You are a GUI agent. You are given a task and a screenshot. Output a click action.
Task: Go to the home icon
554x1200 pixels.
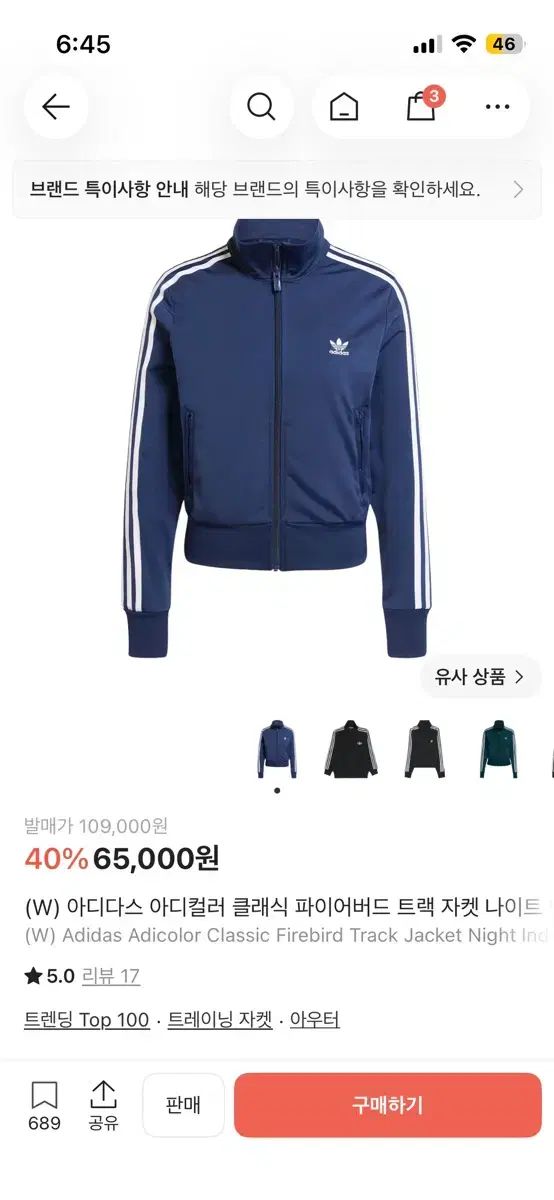point(344,106)
